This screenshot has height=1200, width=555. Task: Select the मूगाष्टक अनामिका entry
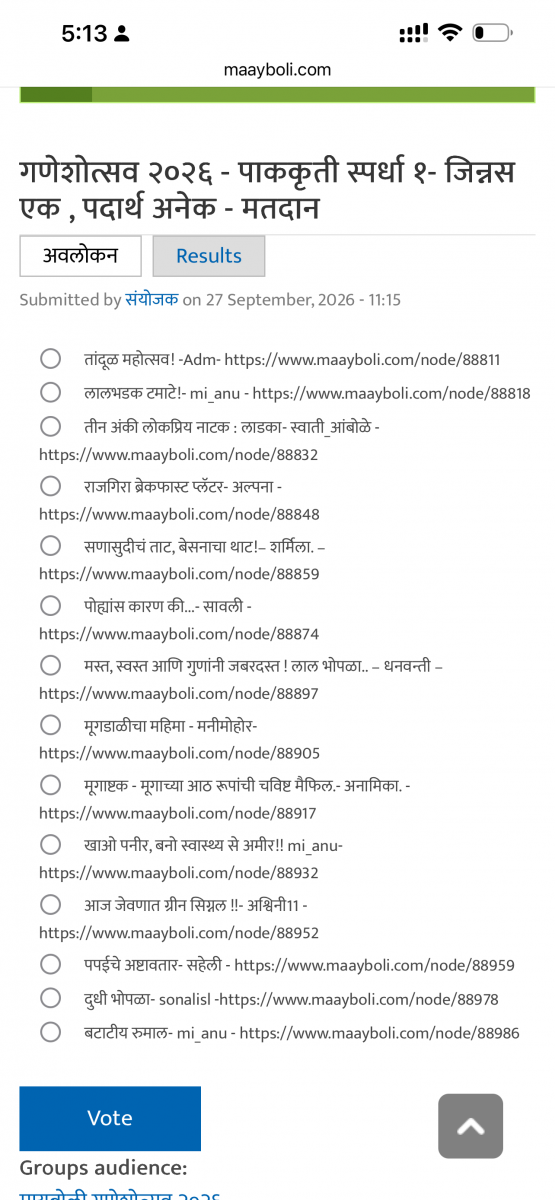click(50, 784)
